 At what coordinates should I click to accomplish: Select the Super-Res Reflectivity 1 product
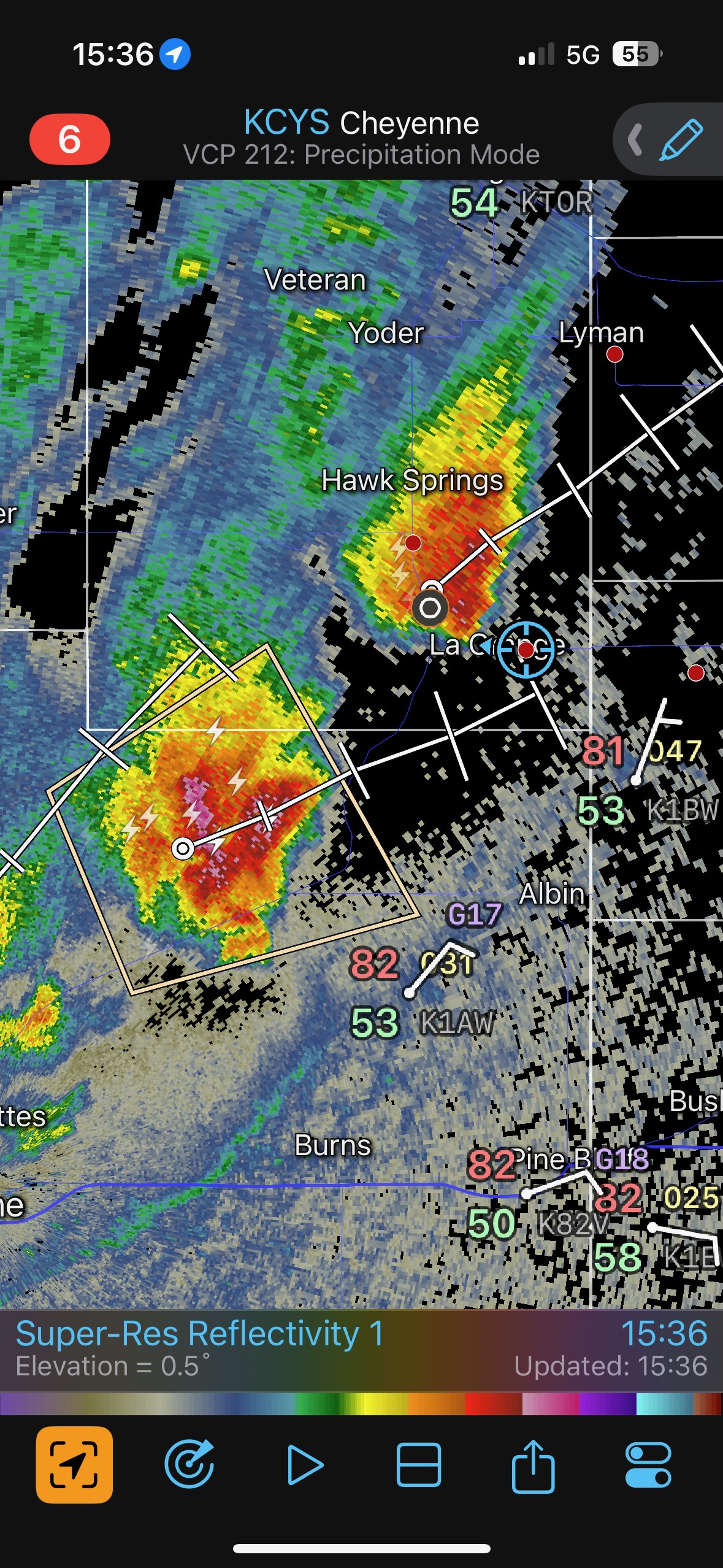(x=200, y=1334)
